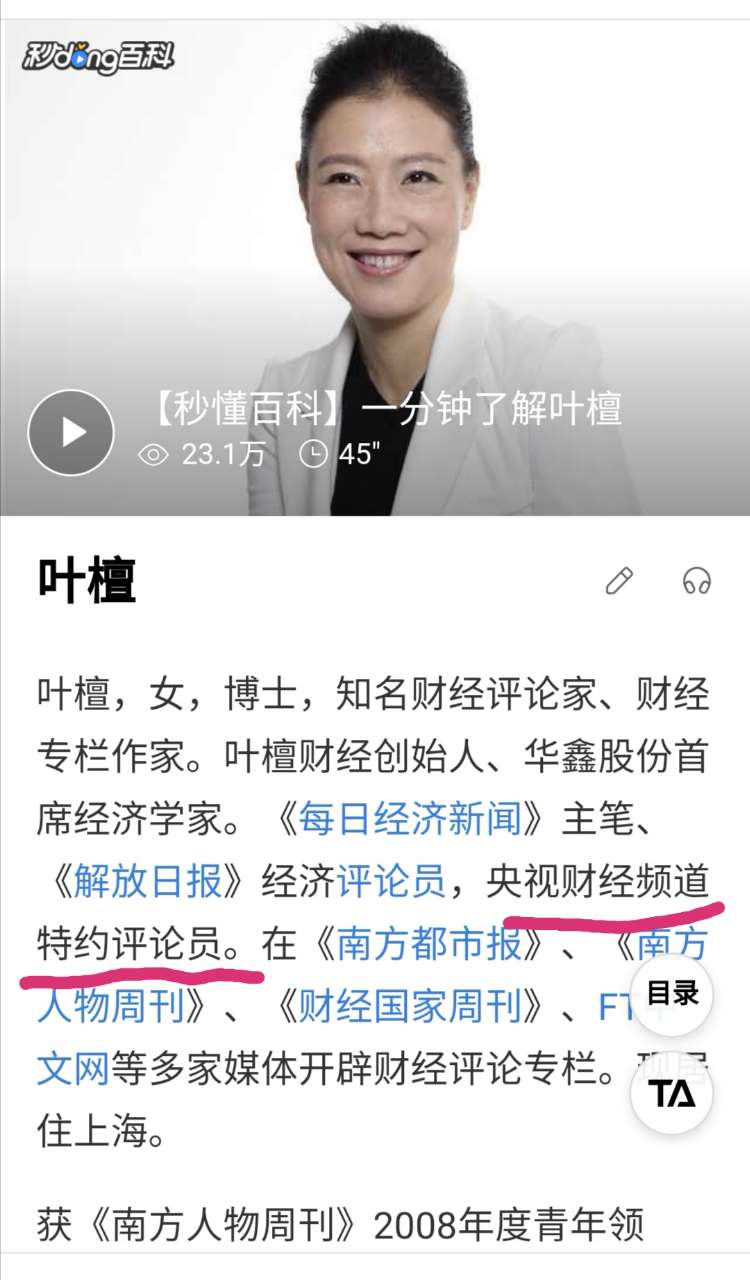Image resolution: width=750 pixels, height=1280 pixels.
Task: Open the 解放日报 link
Action: 148,882
